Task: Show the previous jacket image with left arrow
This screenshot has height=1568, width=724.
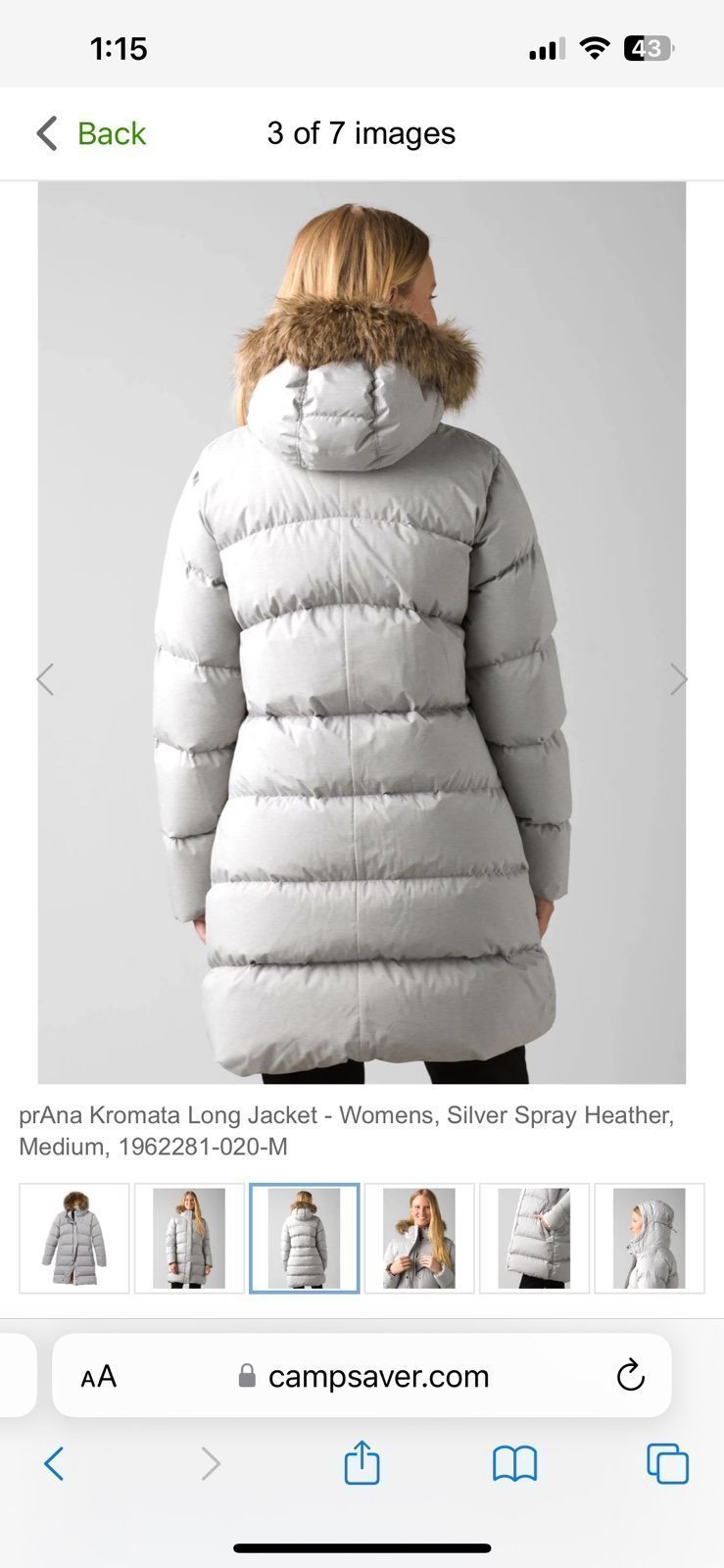Action: coord(45,679)
